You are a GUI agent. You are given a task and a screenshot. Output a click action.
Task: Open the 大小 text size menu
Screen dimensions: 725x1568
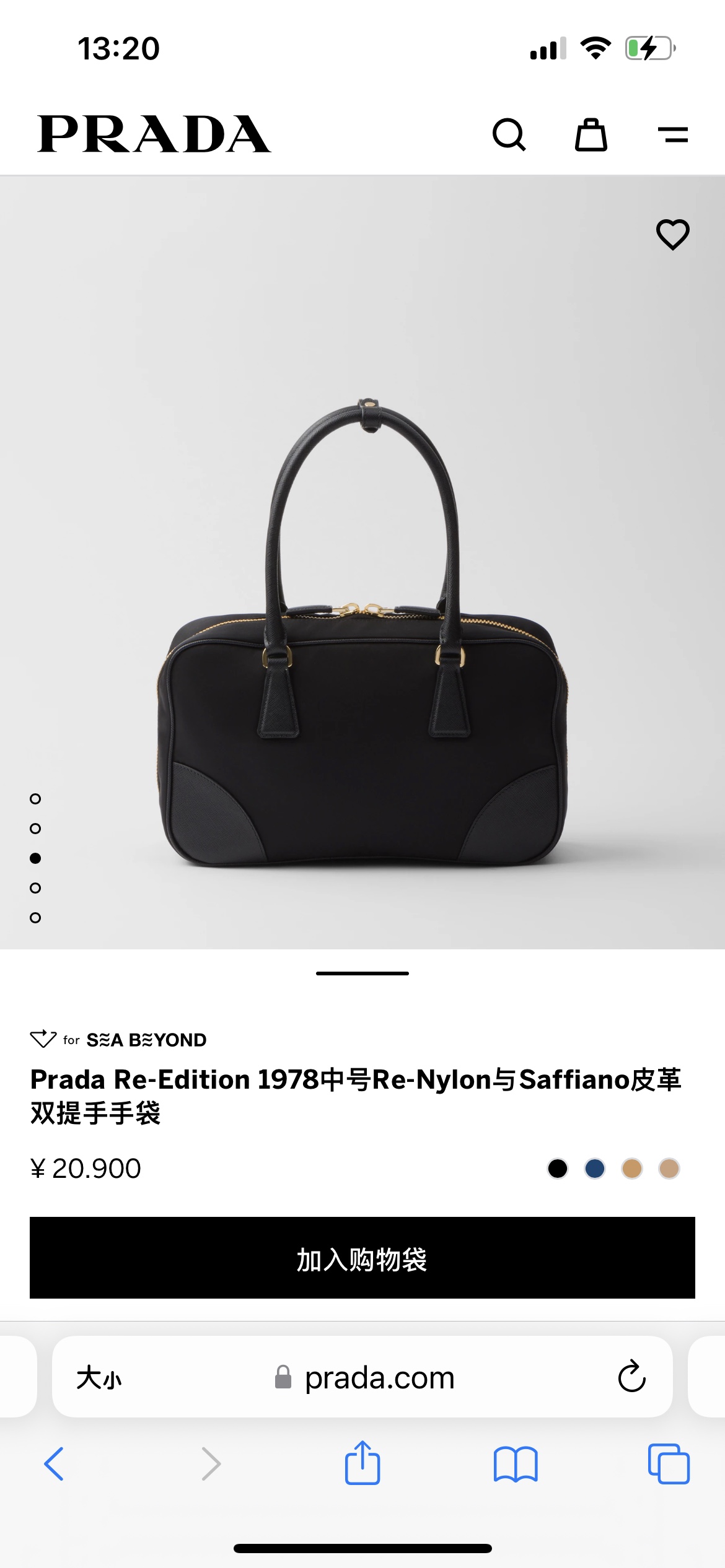99,1378
